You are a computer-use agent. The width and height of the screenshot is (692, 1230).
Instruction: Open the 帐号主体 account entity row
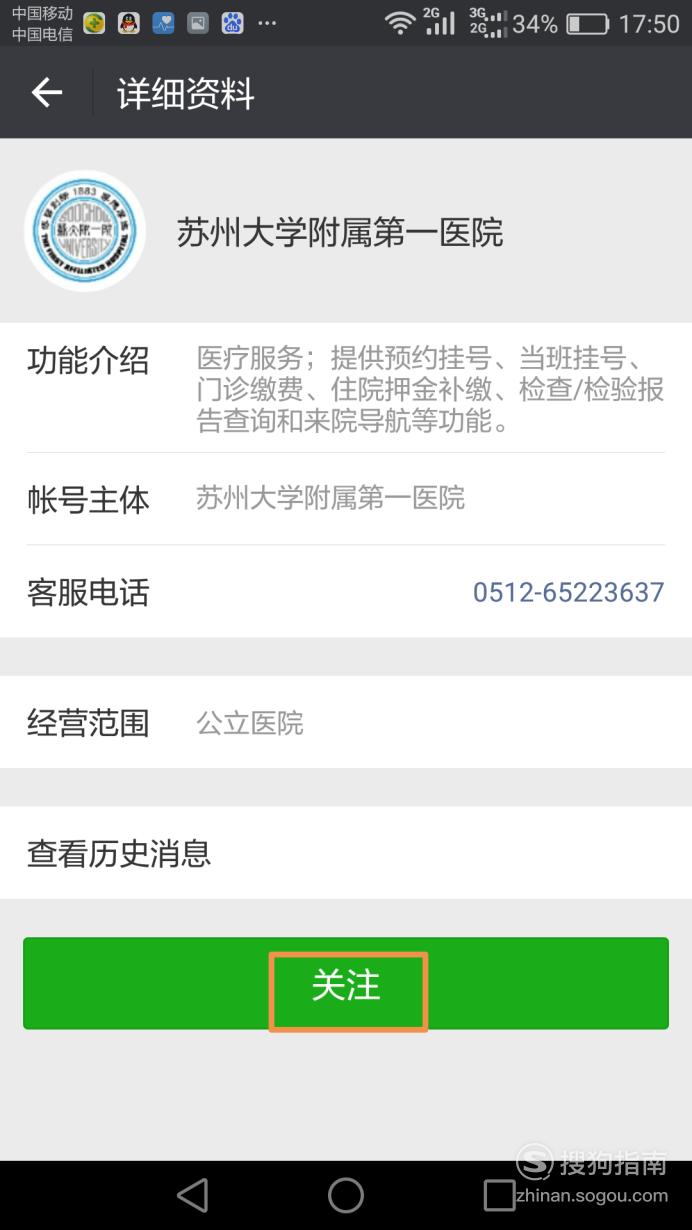pos(346,499)
